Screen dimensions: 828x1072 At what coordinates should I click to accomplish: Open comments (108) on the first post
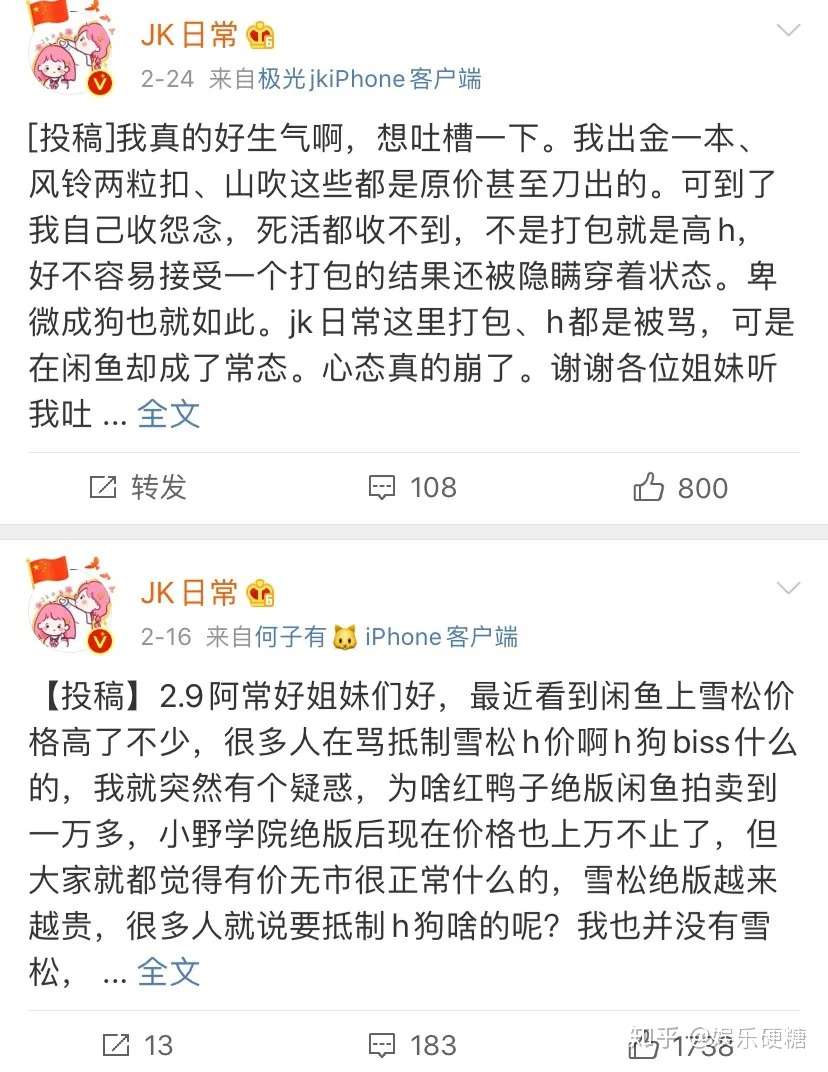(x=413, y=488)
